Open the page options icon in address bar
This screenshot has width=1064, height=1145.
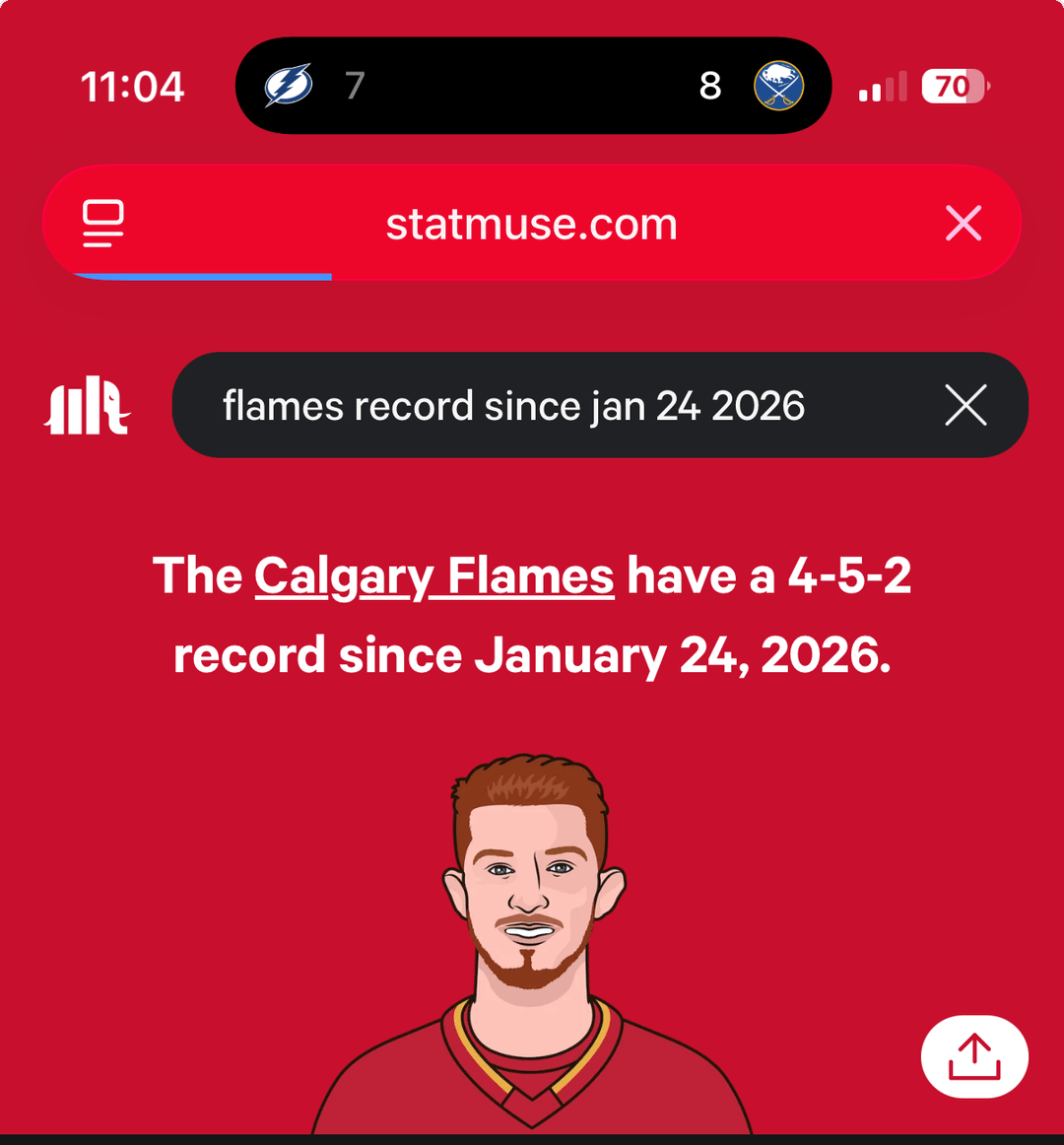103,224
